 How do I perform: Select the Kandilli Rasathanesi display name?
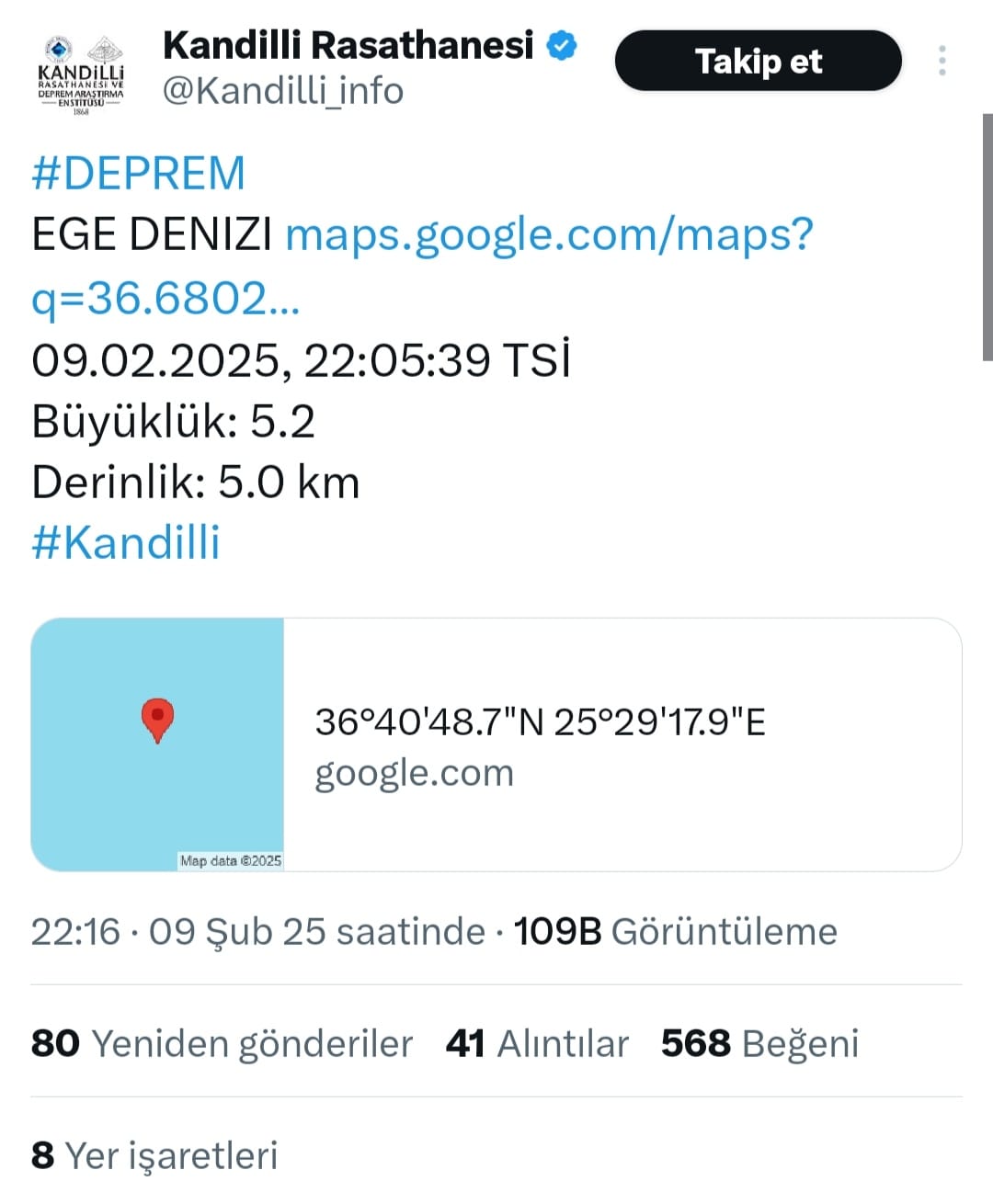click(349, 44)
